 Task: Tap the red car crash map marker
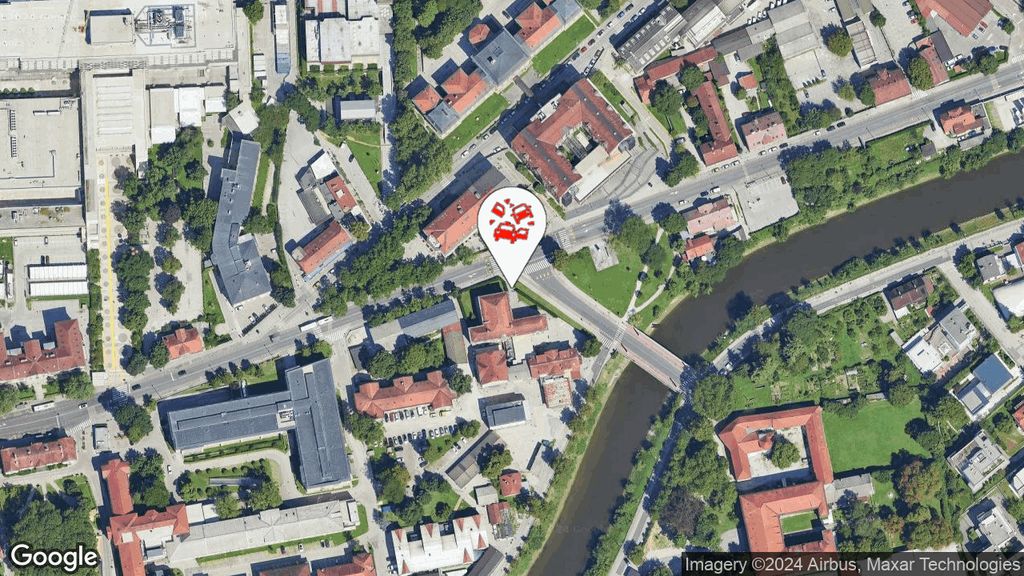tap(512, 224)
